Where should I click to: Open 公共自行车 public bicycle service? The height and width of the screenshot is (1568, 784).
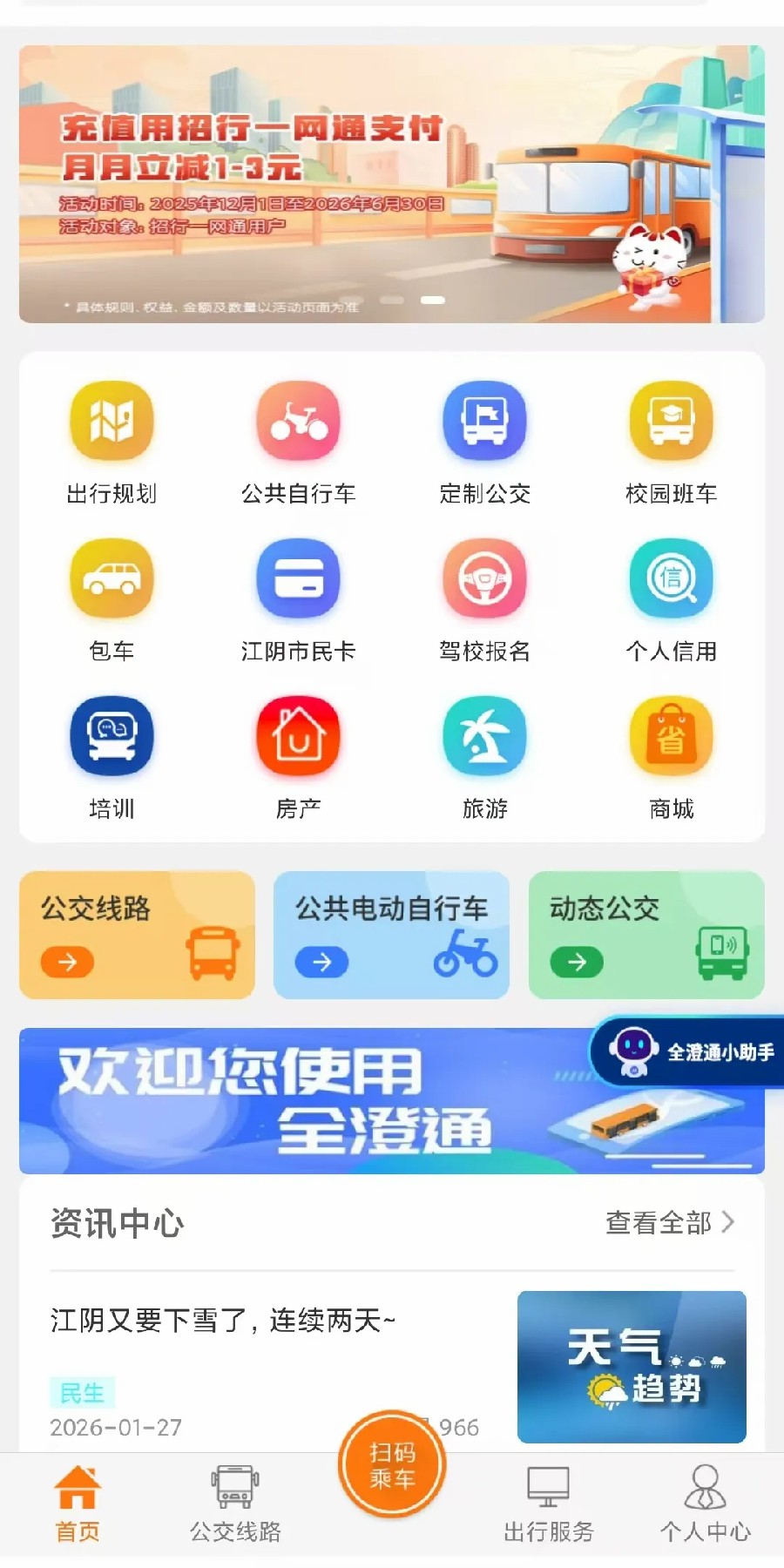point(298,422)
